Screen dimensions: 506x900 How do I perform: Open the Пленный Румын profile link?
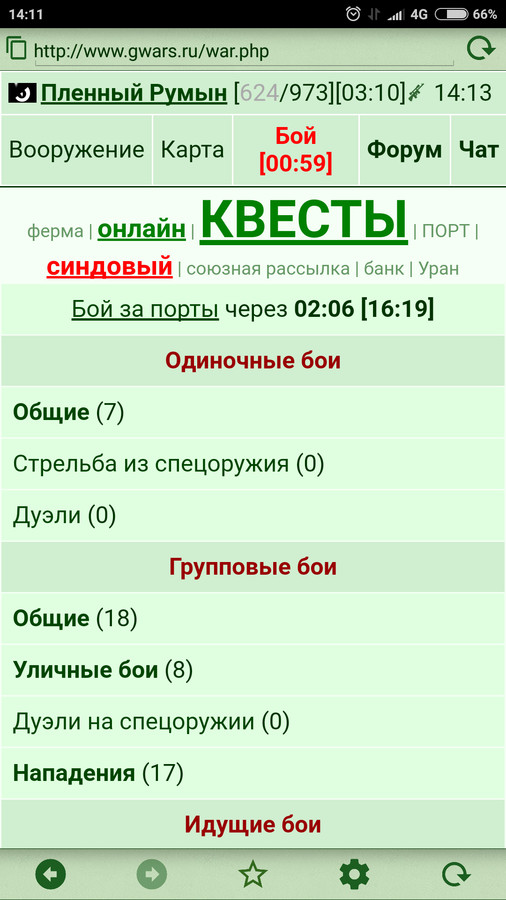point(134,93)
